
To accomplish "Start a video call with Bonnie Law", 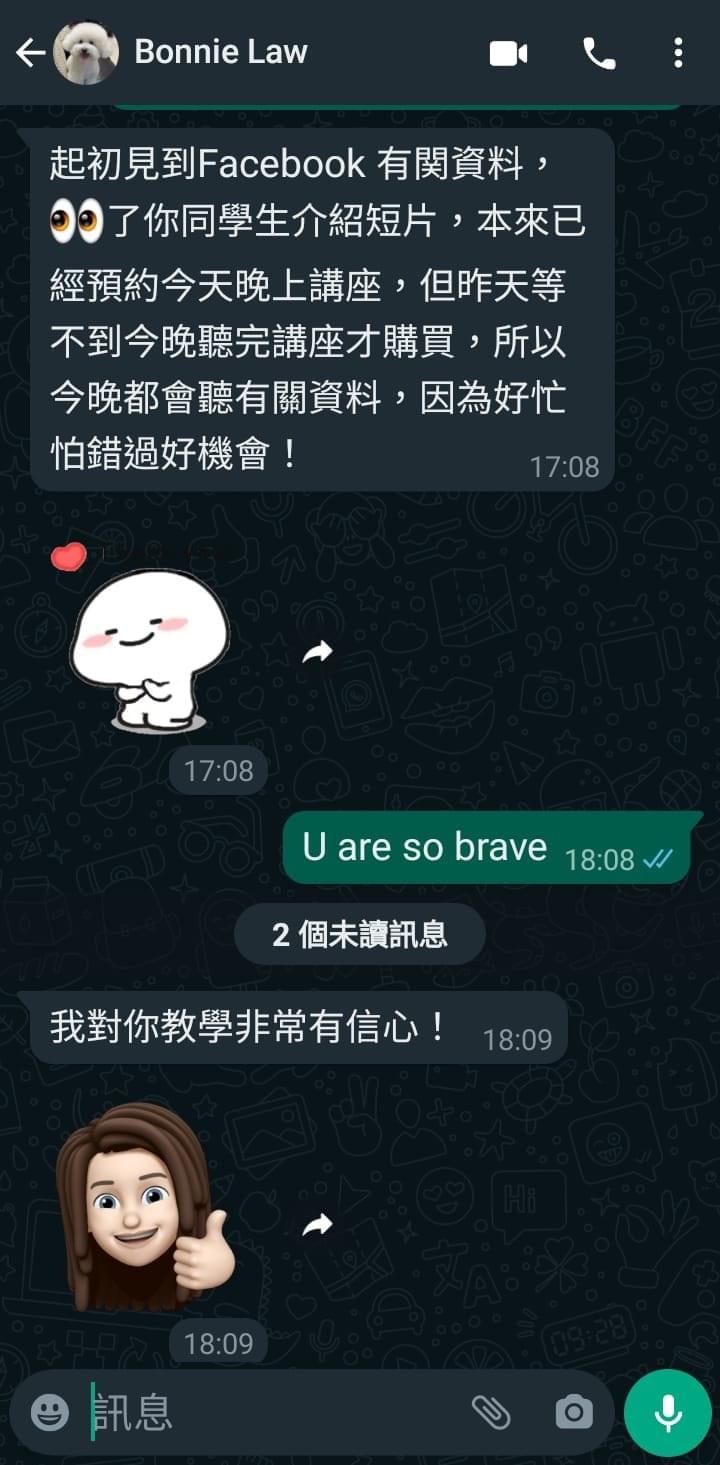I will pos(508,53).
